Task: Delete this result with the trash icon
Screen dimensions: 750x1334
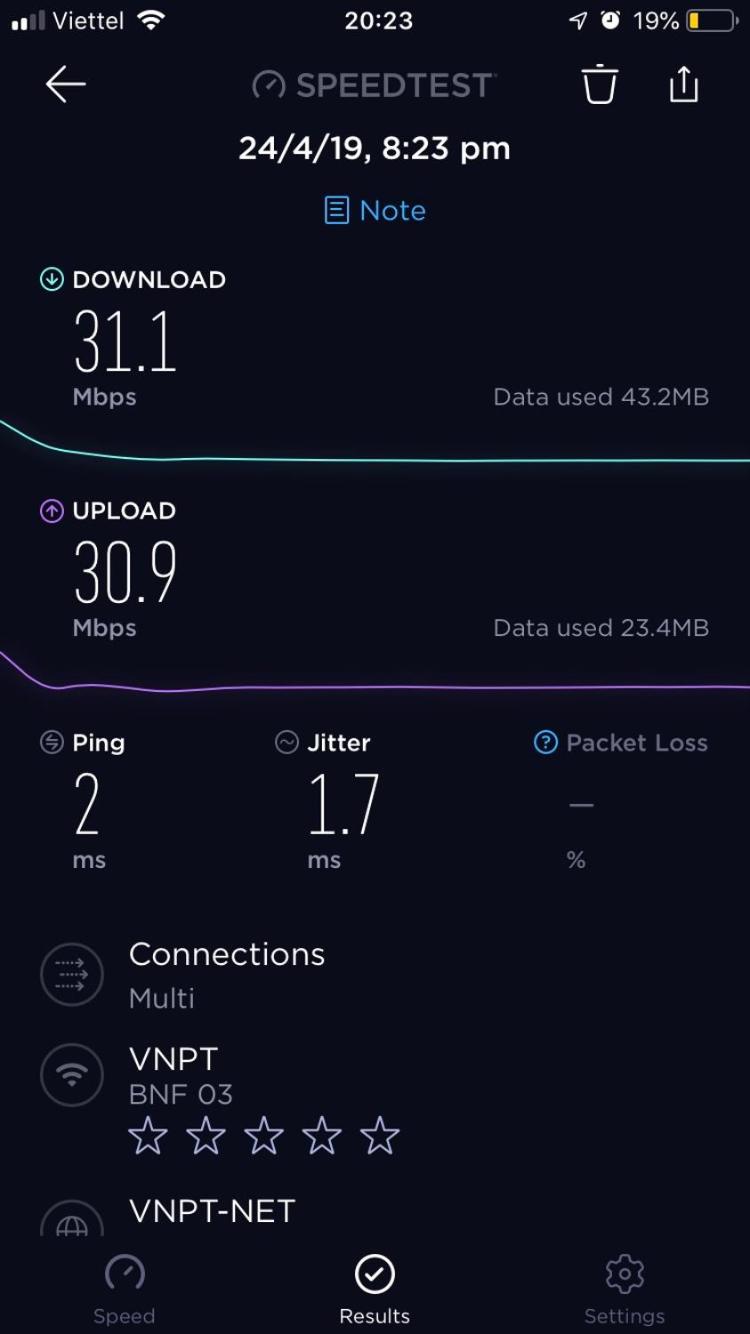Action: coord(600,84)
